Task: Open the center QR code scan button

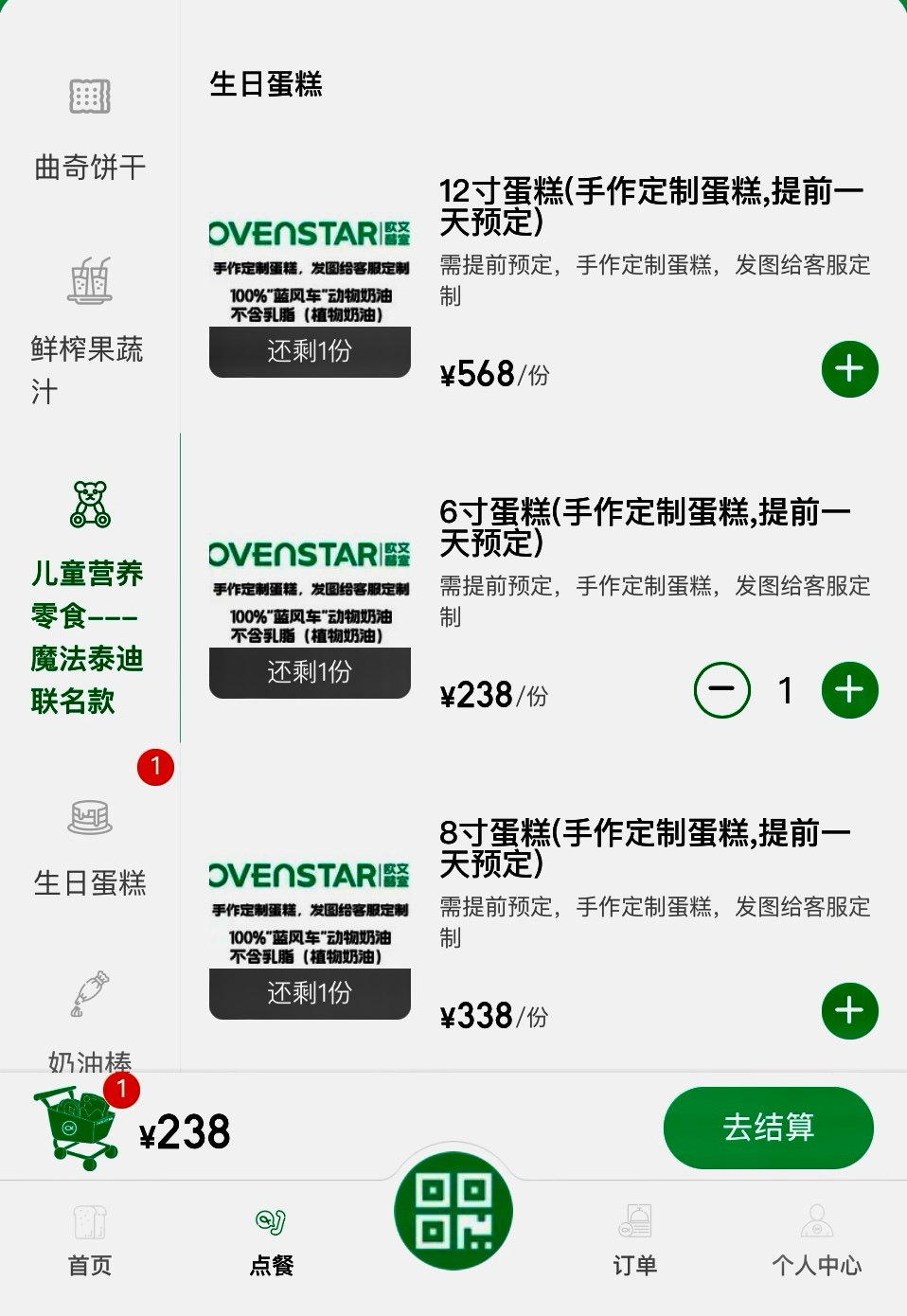Action: point(453,1211)
